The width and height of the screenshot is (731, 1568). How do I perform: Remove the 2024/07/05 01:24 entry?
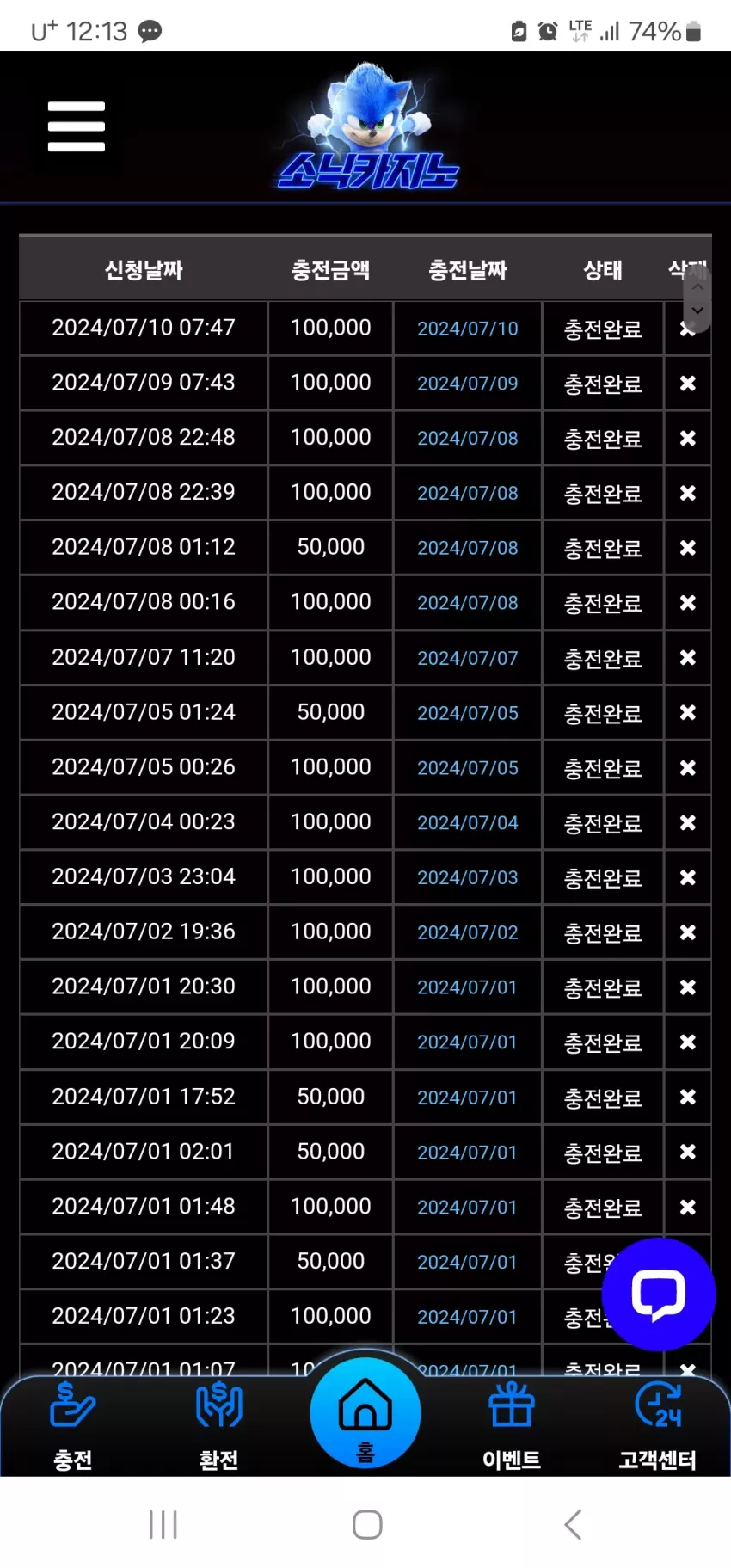(x=688, y=713)
